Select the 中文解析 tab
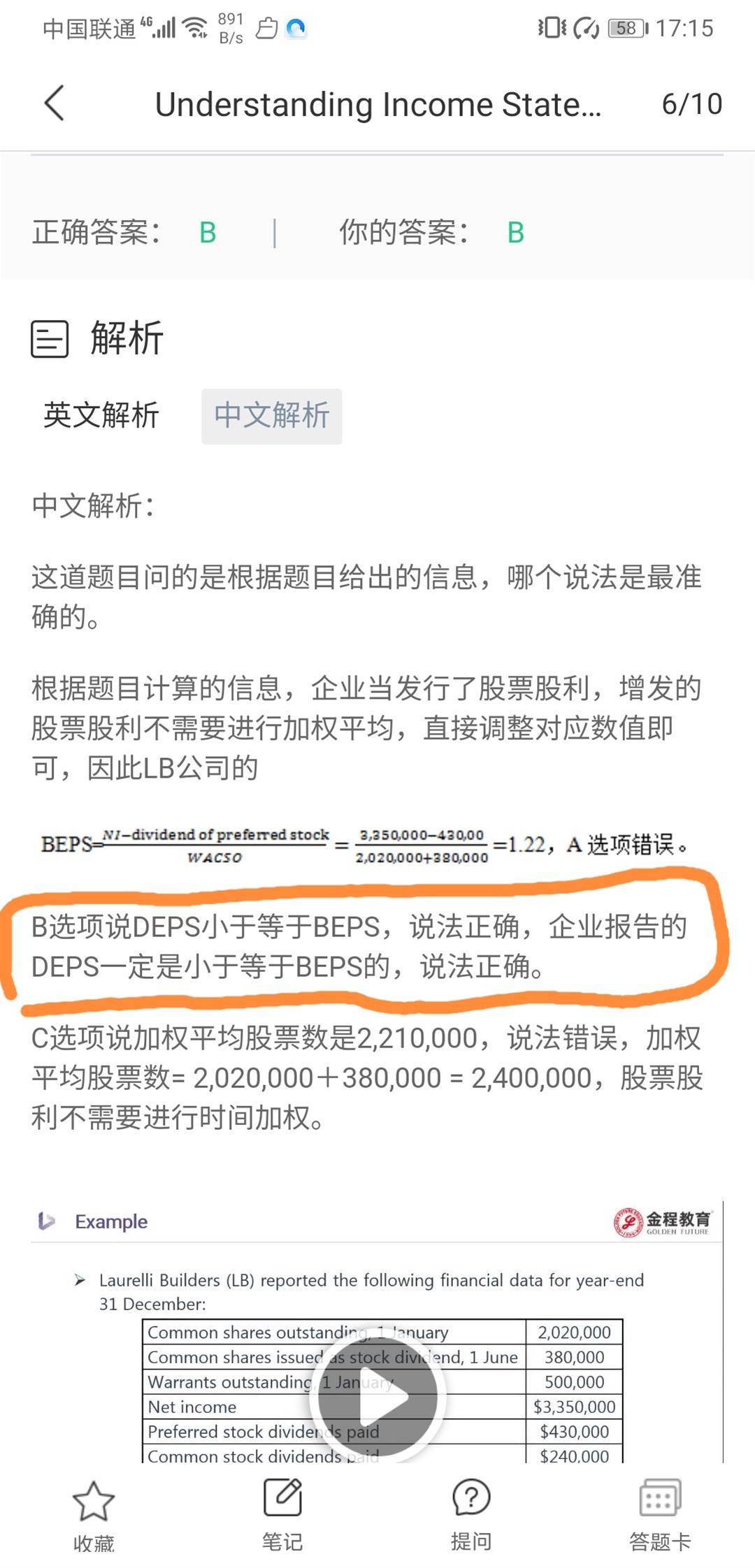 click(x=271, y=415)
